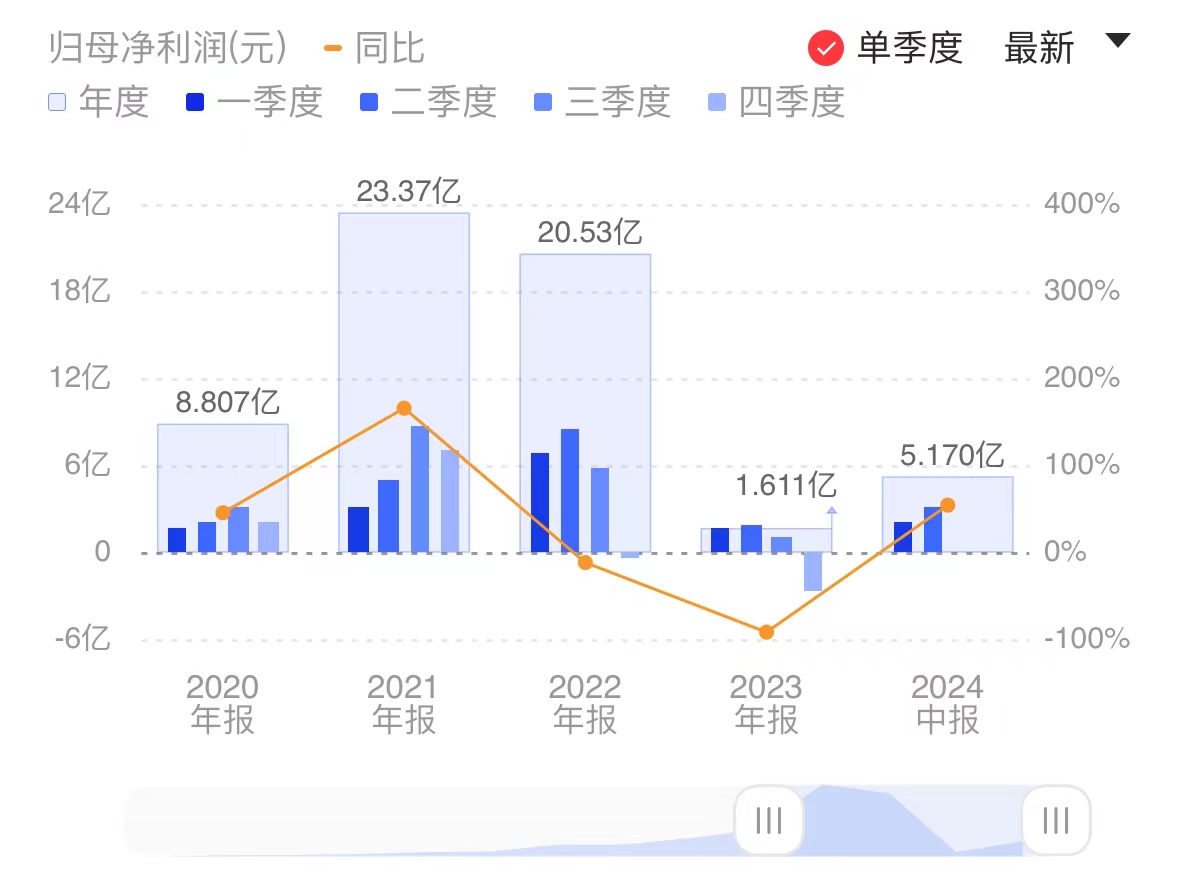Toggle the 三季度 legend item
Viewport: 1179px width, 893px height.
coord(602,102)
